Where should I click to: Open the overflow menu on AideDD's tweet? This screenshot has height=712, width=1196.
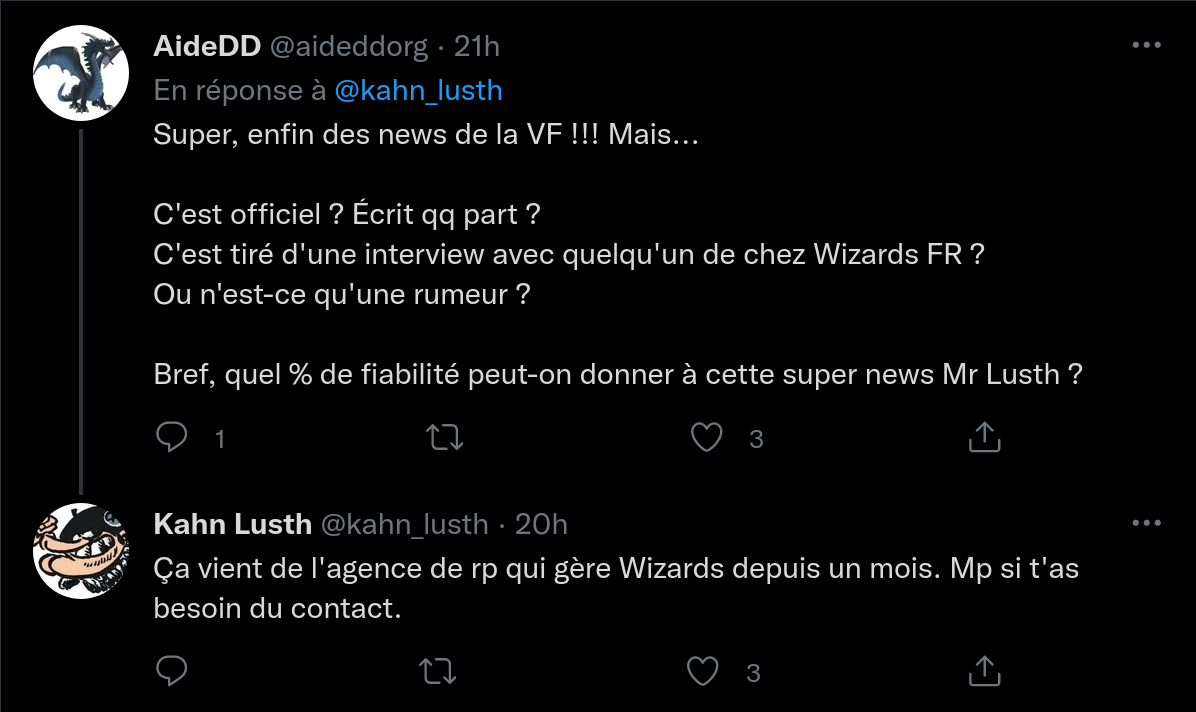pyautogui.click(x=1145, y=46)
